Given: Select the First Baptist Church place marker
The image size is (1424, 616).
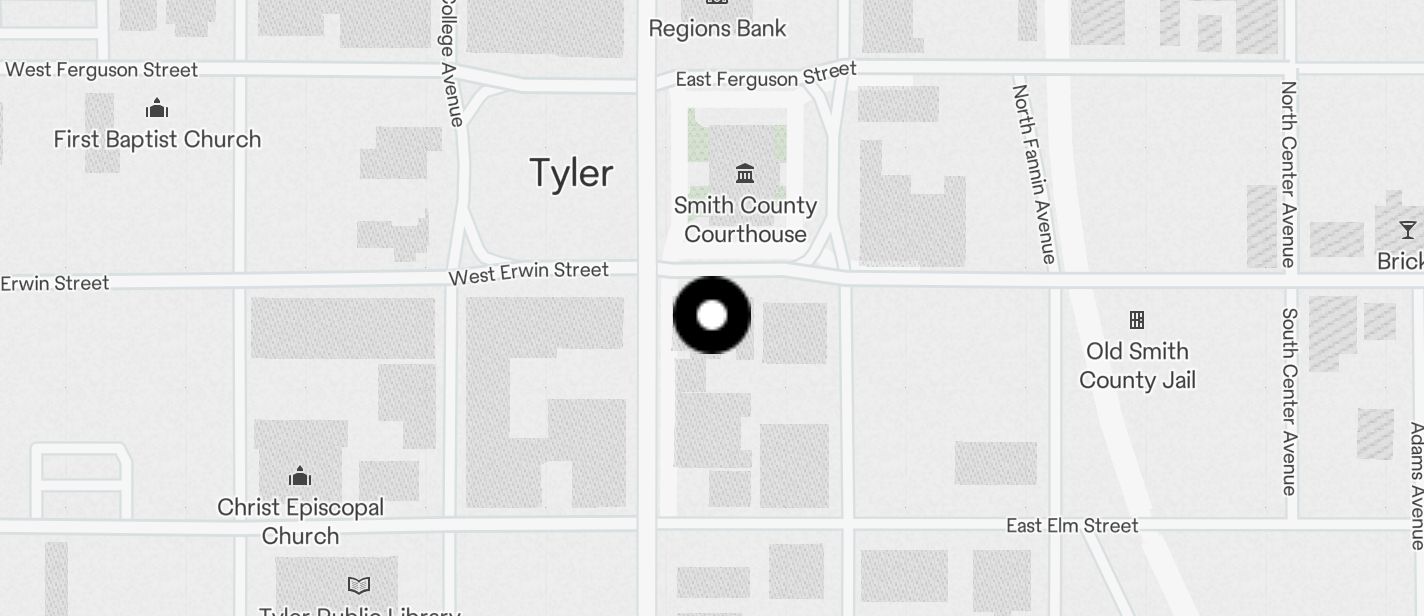Looking at the screenshot, I should (x=157, y=108).
